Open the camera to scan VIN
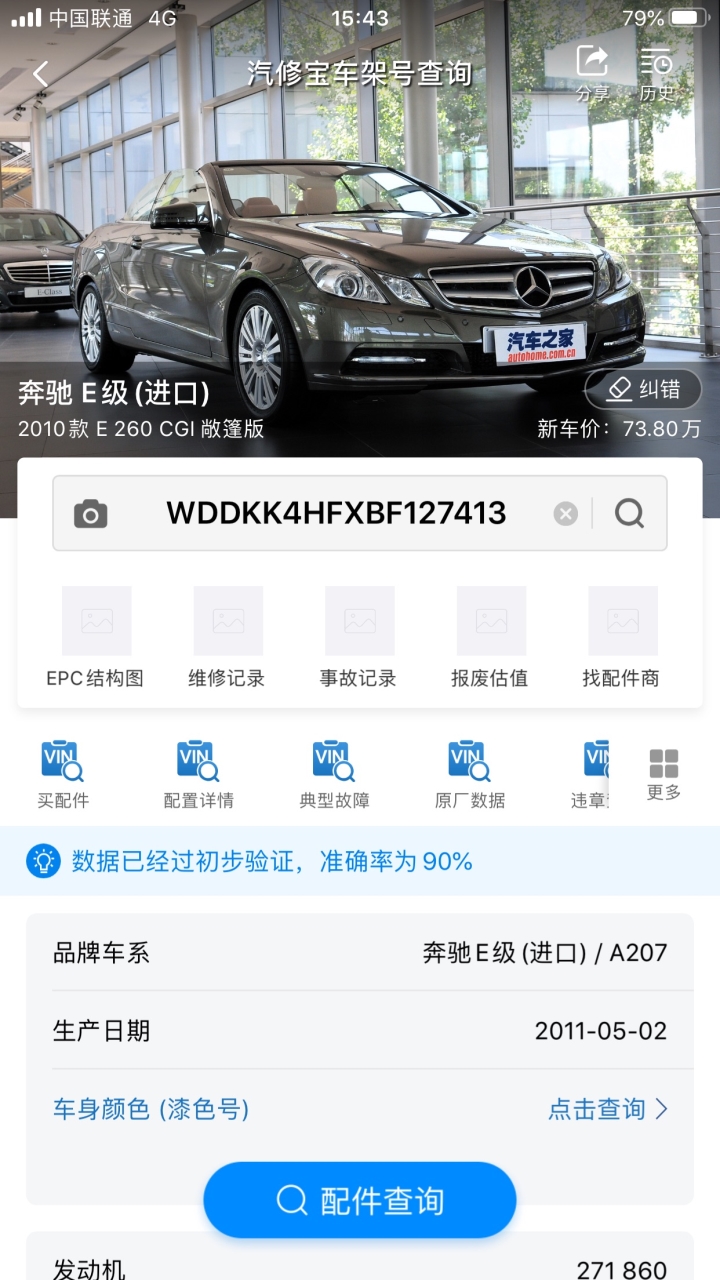720x1280 pixels. pyautogui.click(x=91, y=514)
